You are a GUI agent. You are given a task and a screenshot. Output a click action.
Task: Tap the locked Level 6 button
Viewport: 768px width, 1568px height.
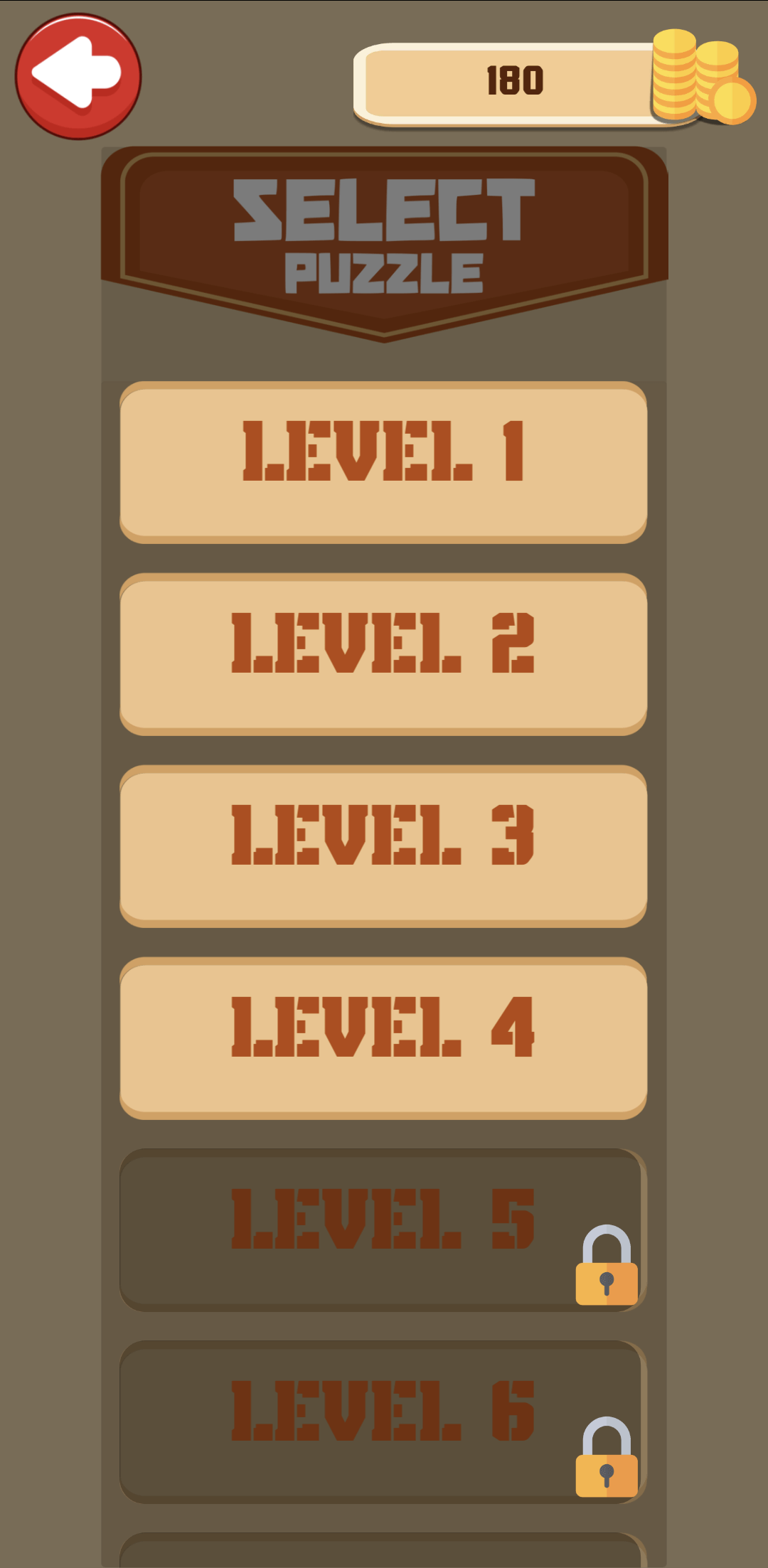pos(383,1421)
